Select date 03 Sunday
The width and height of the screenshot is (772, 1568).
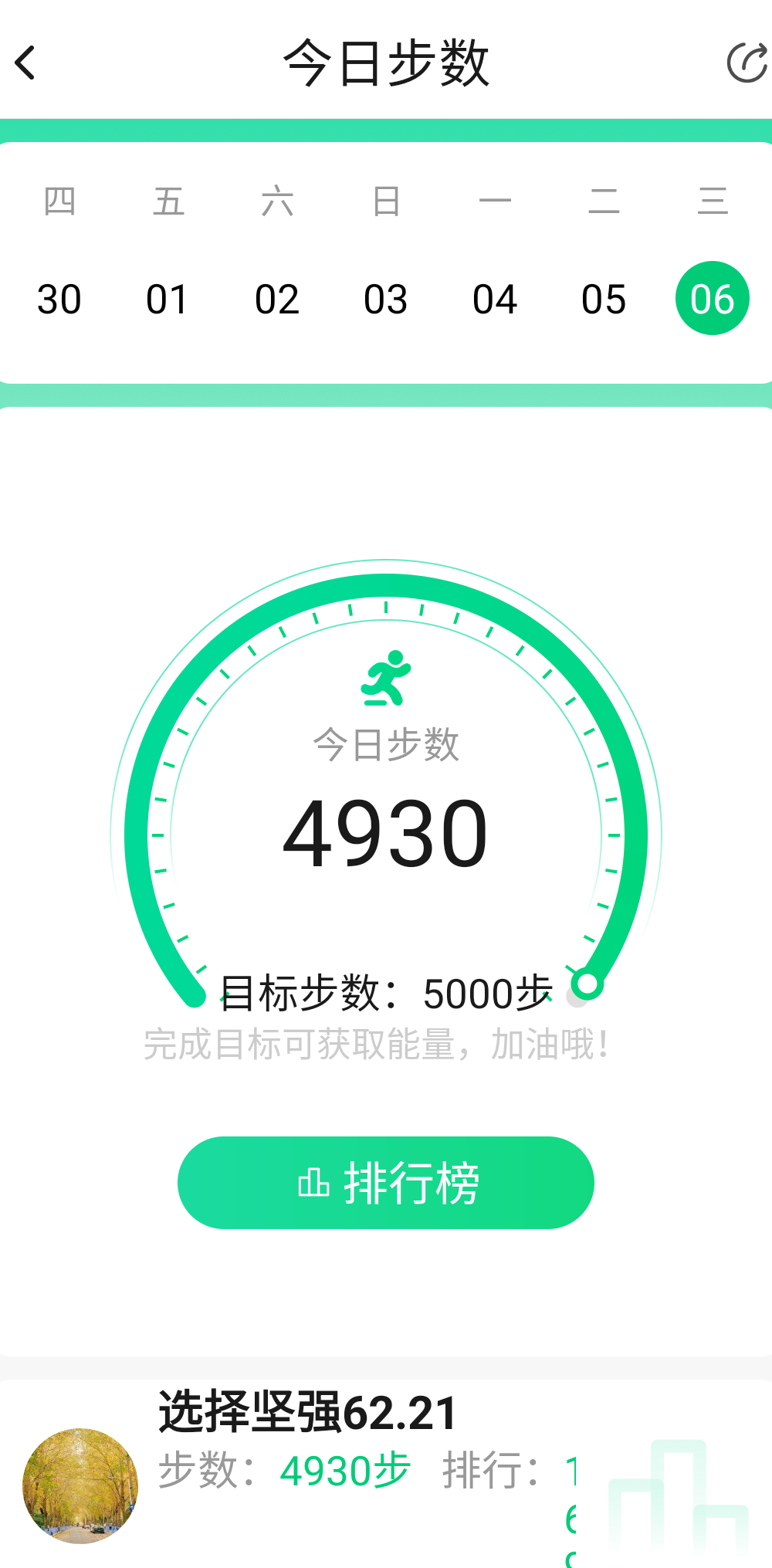click(386, 299)
